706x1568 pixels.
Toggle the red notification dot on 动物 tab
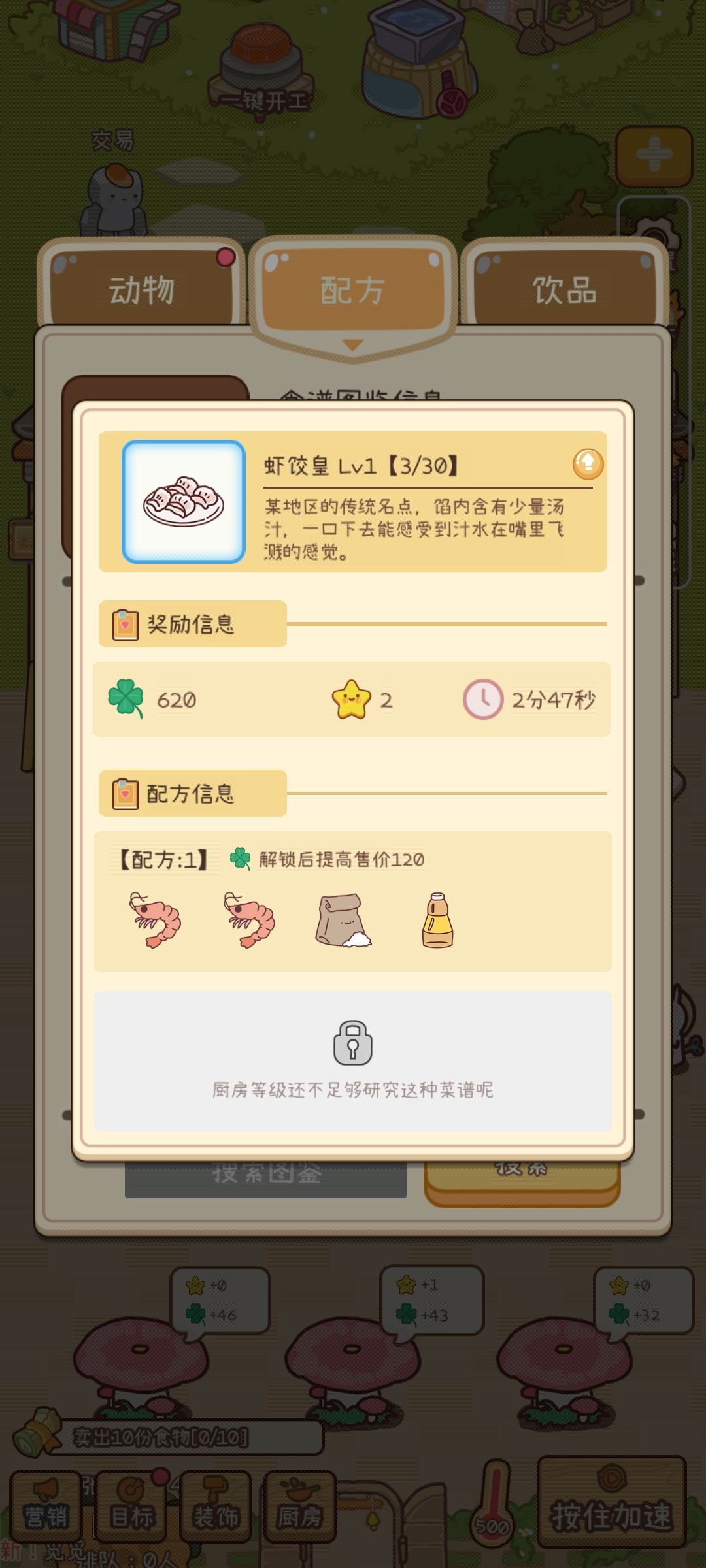click(226, 258)
